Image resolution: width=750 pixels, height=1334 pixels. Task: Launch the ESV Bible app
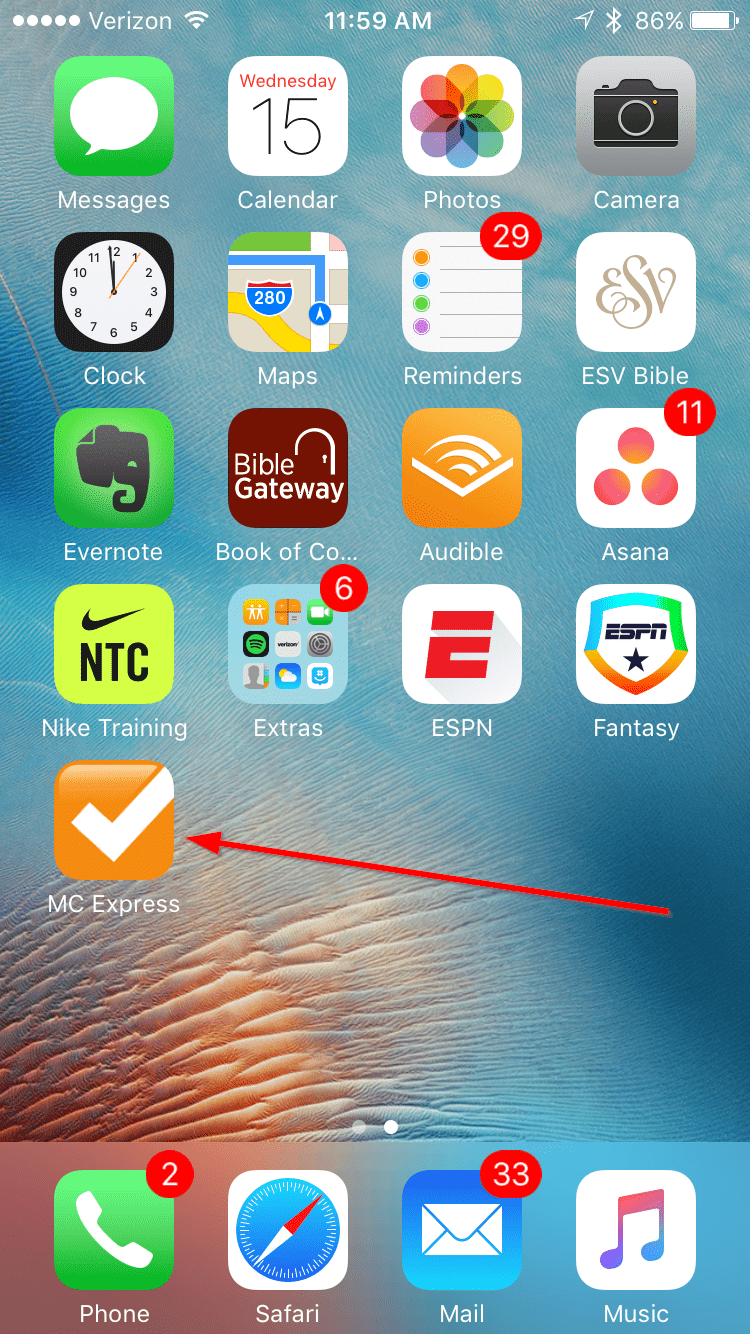pos(636,292)
